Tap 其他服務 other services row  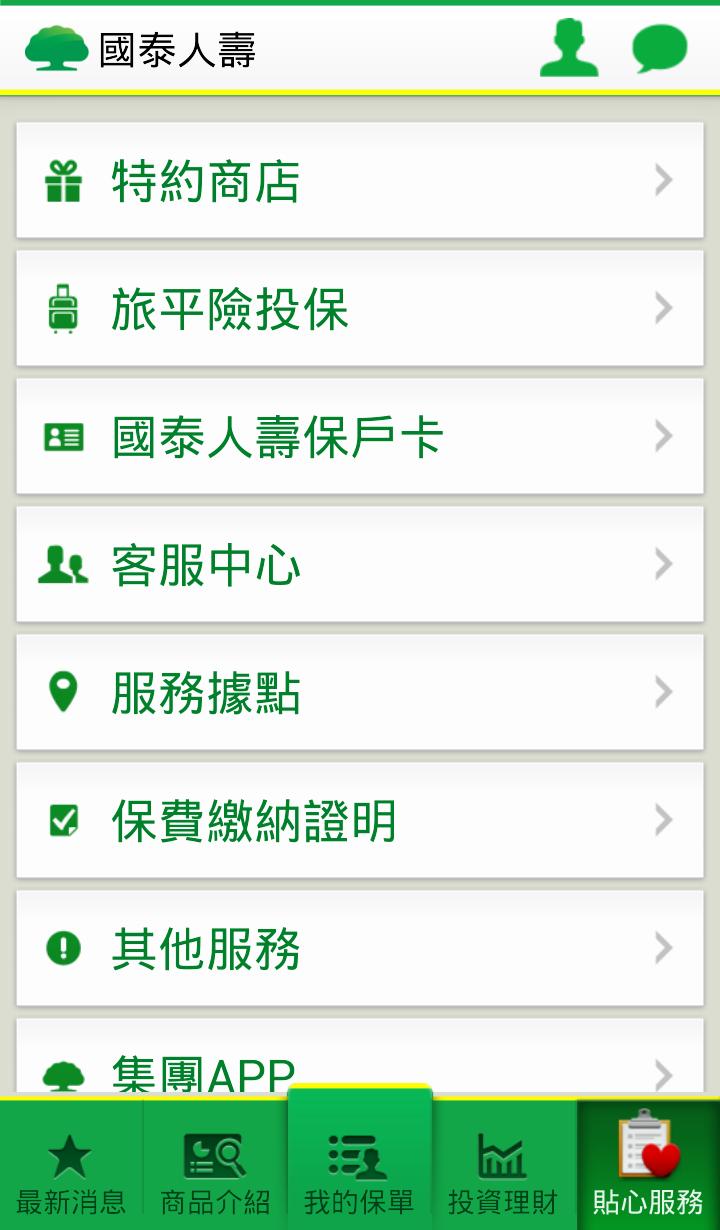point(360,949)
